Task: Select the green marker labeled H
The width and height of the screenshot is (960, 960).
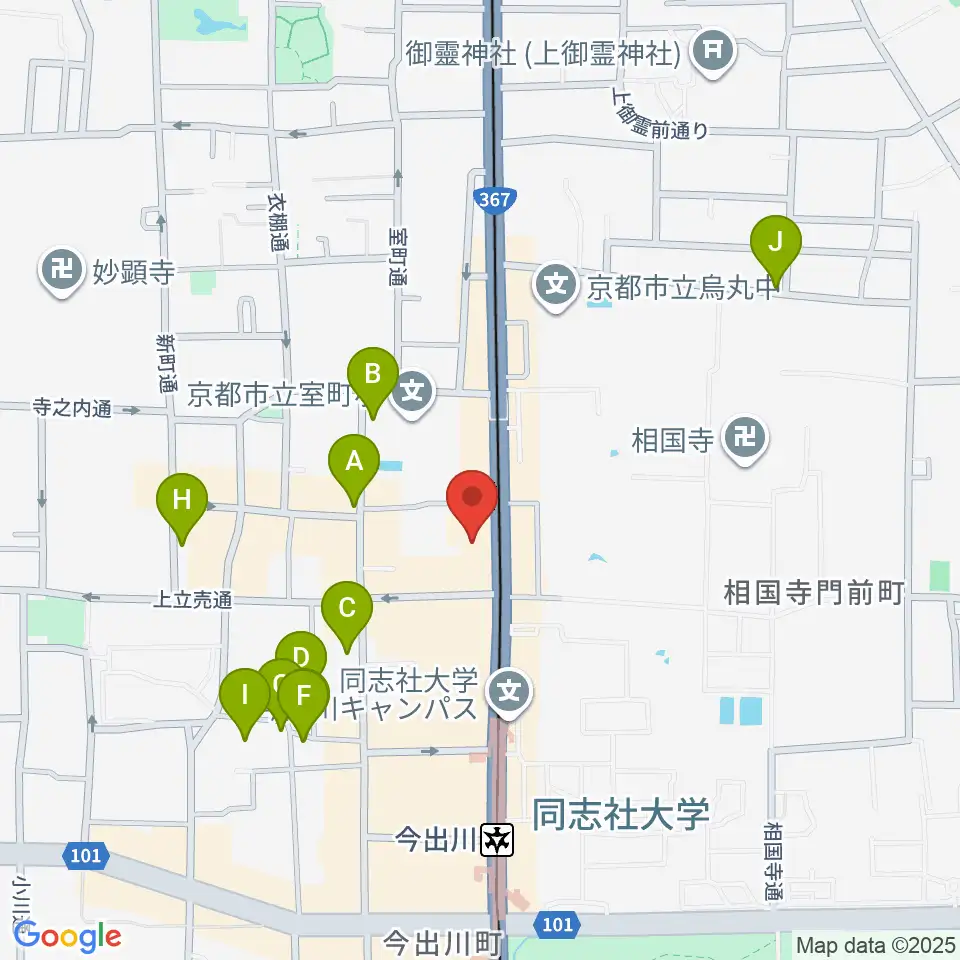Action: click(182, 509)
